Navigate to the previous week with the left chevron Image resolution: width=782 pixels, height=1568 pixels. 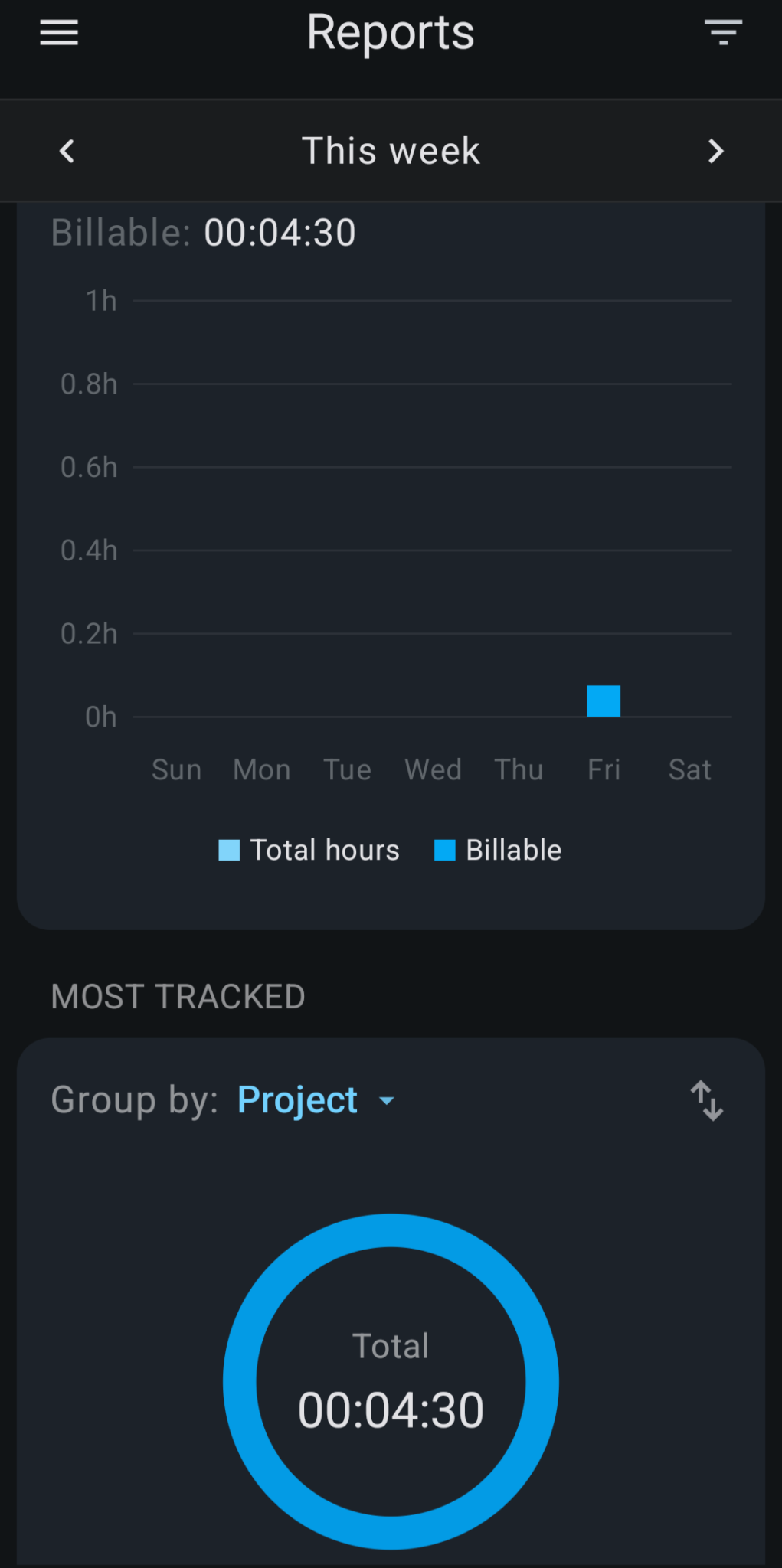pos(66,150)
